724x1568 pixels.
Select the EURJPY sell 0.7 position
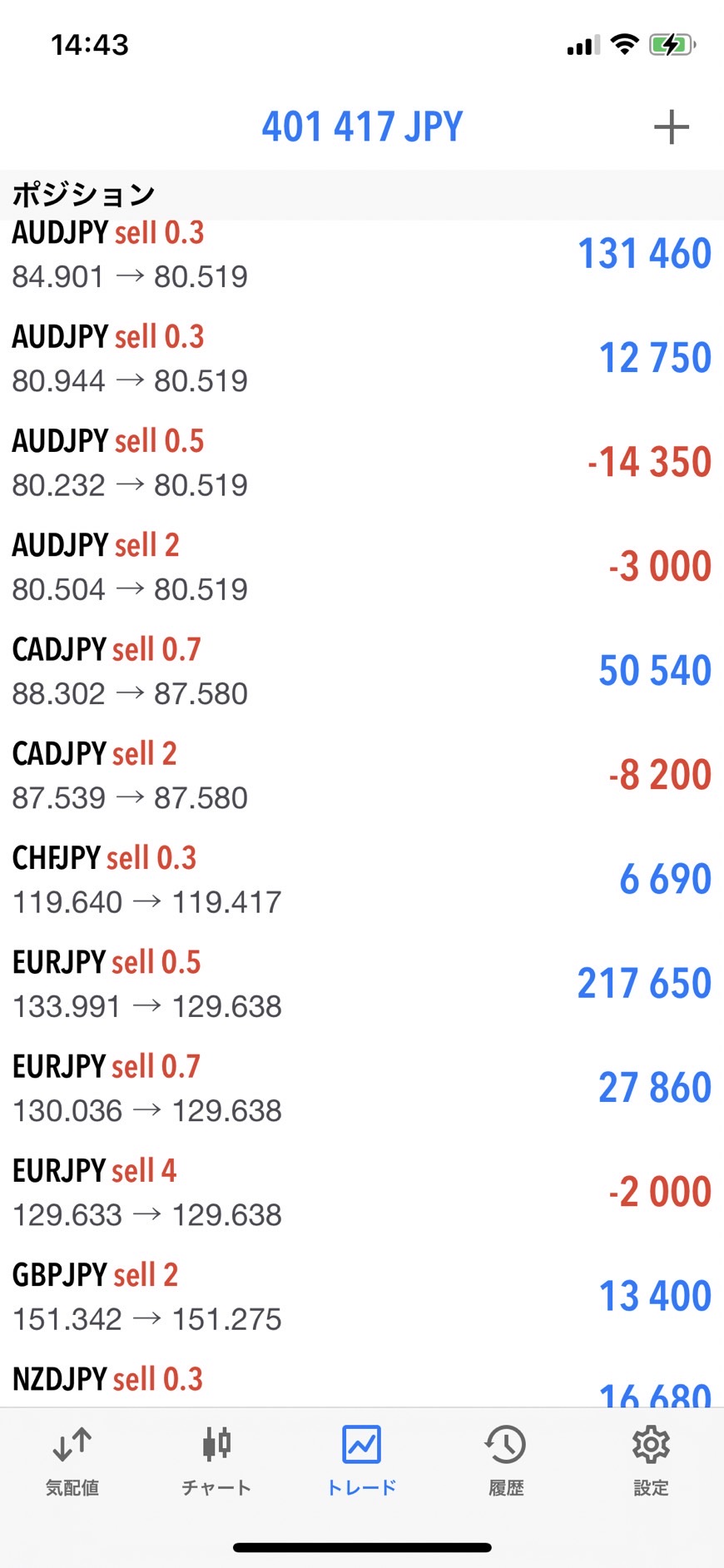361,1088
